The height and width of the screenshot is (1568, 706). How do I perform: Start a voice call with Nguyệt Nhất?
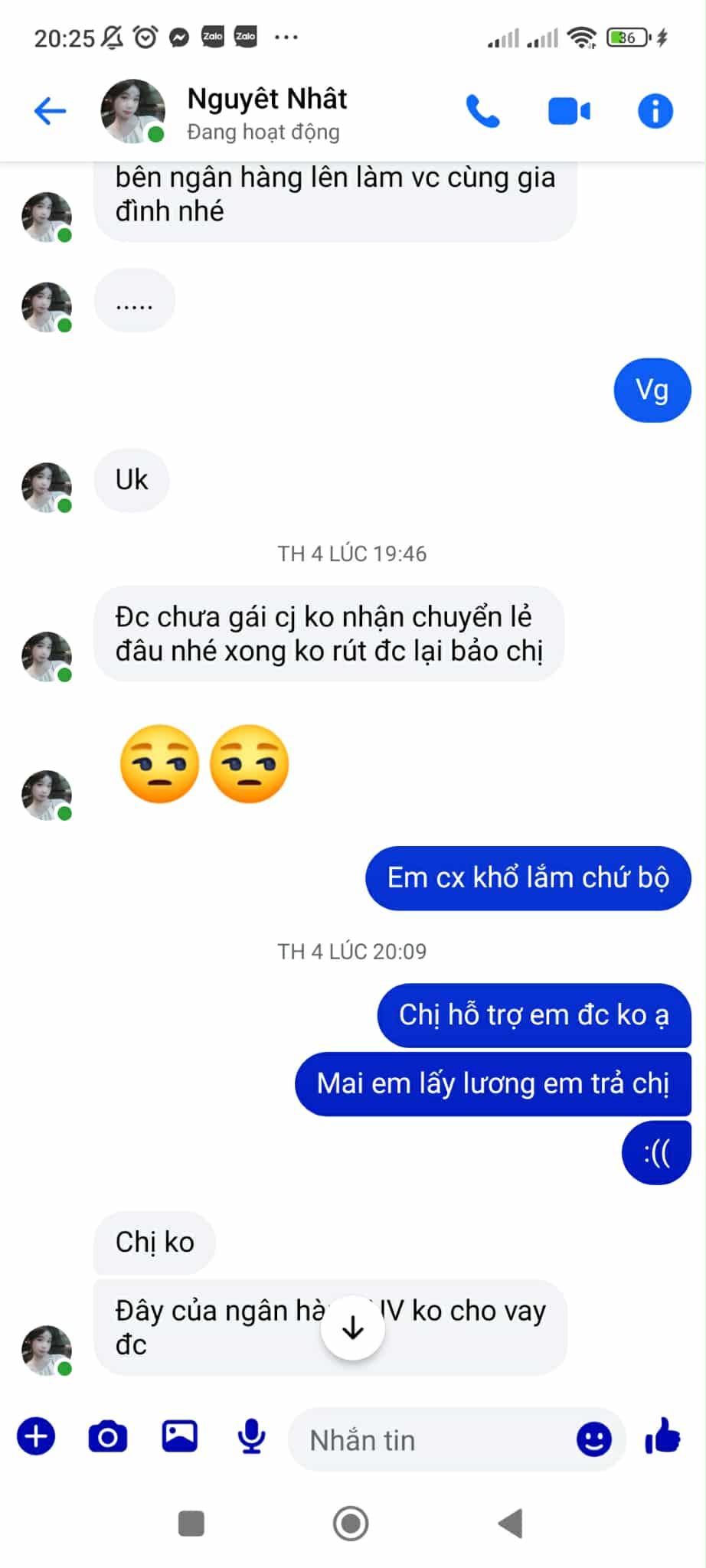pos(483,112)
